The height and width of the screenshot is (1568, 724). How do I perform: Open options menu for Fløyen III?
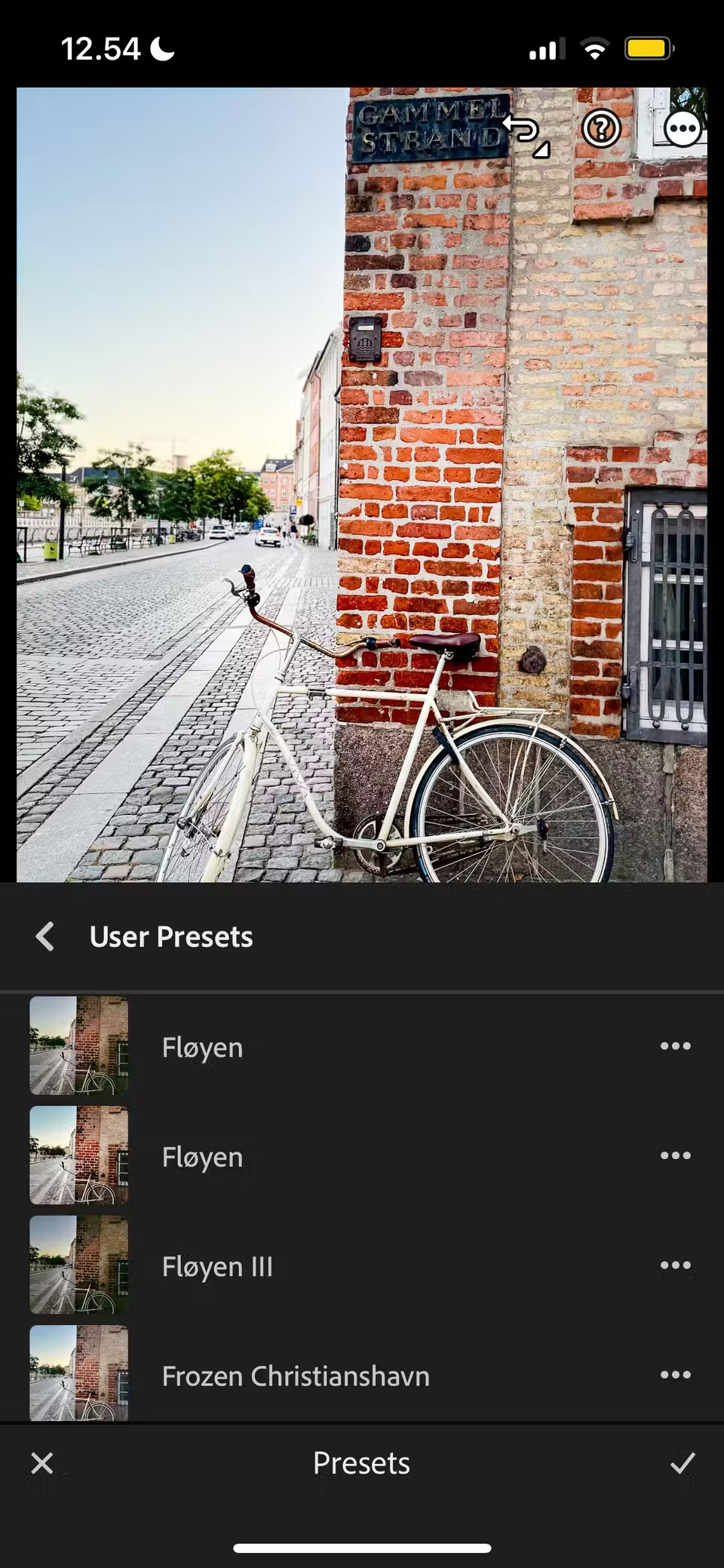coord(675,1265)
